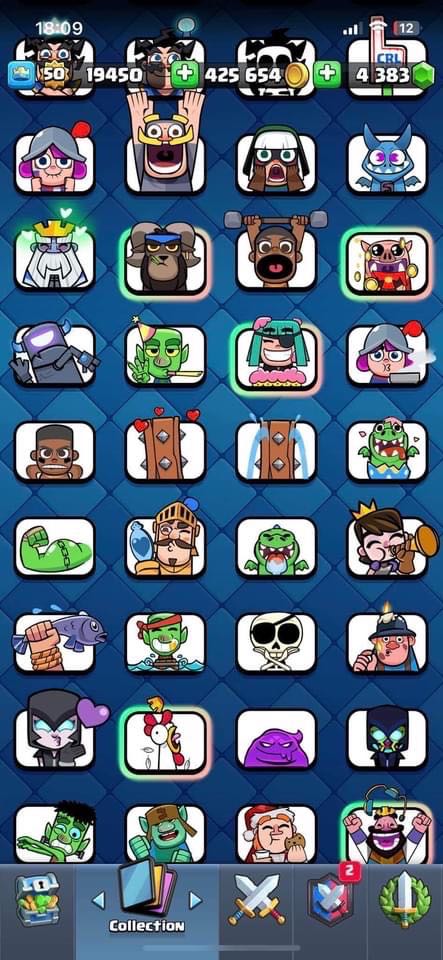The height and width of the screenshot is (960, 443).
Task: Choose the crying log emote
Action: click(x=277, y=450)
